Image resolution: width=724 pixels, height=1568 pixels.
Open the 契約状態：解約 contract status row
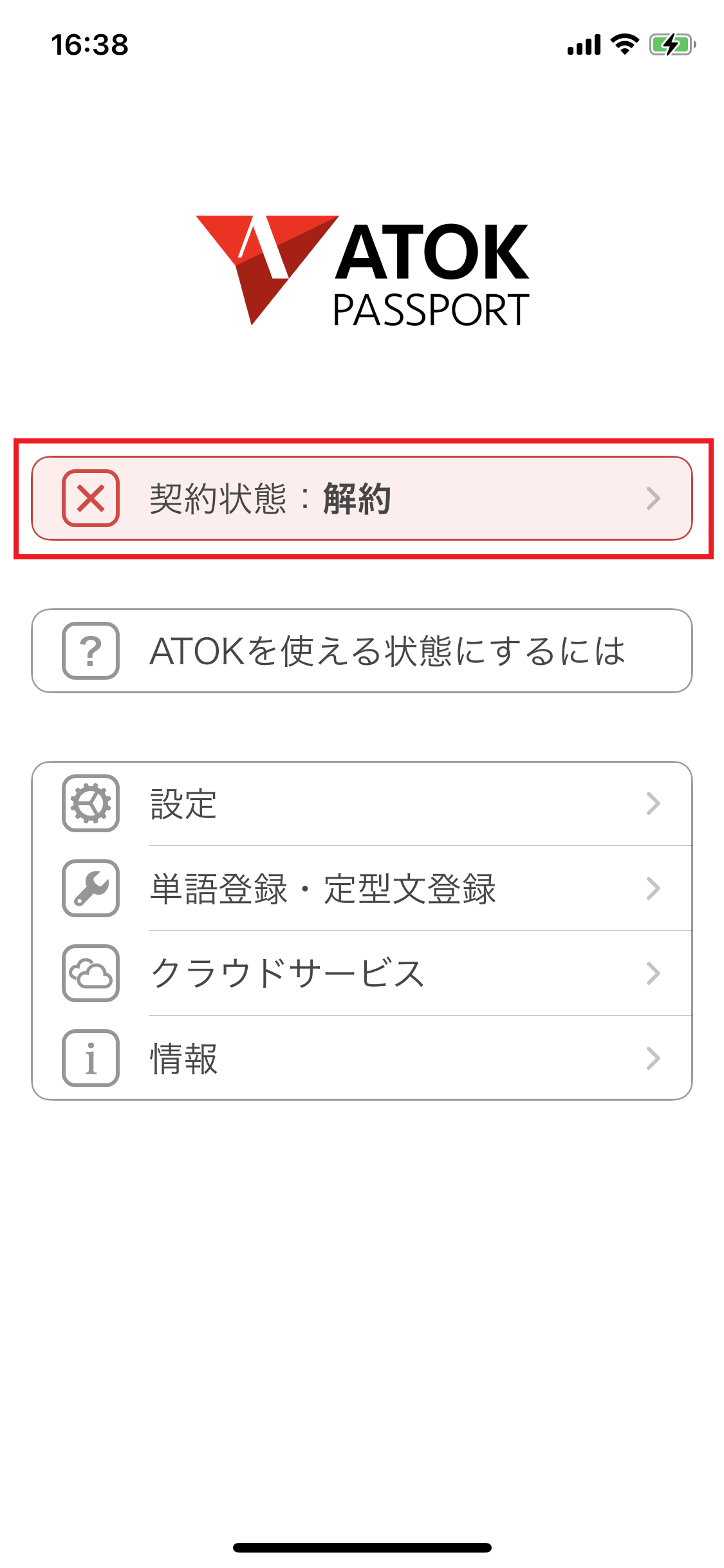(x=362, y=498)
